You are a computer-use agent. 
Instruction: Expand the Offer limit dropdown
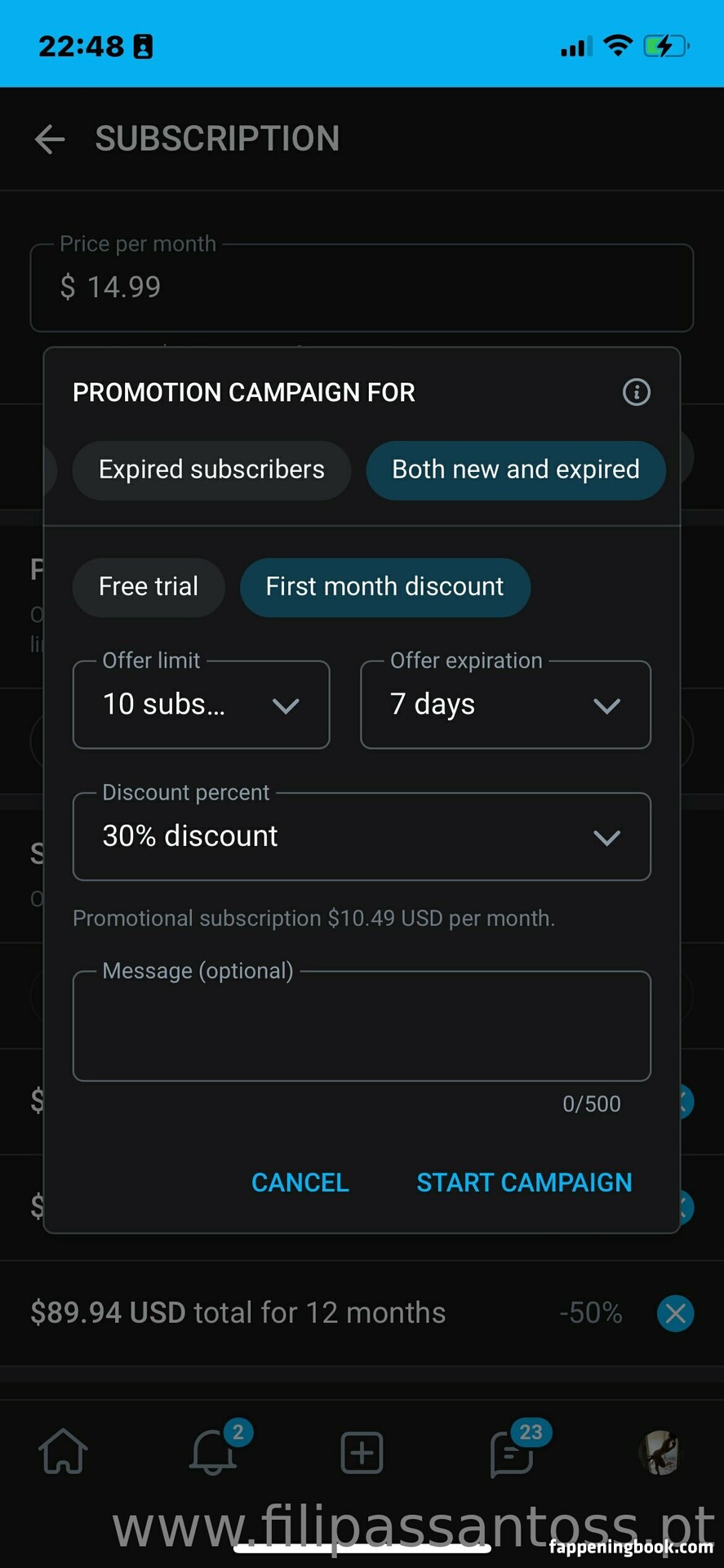(201, 705)
